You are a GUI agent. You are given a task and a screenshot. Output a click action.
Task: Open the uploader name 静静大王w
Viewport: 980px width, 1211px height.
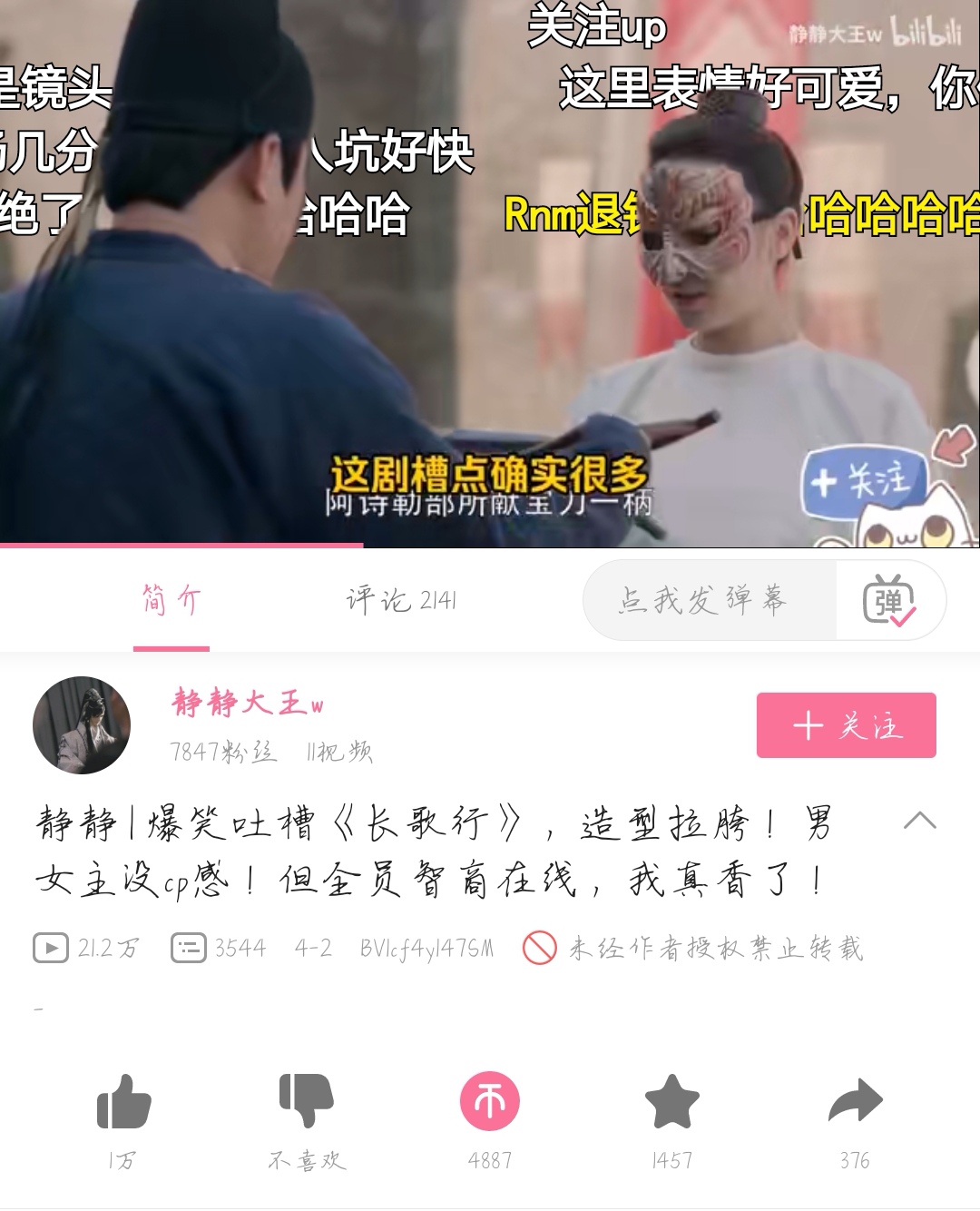(x=247, y=703)
